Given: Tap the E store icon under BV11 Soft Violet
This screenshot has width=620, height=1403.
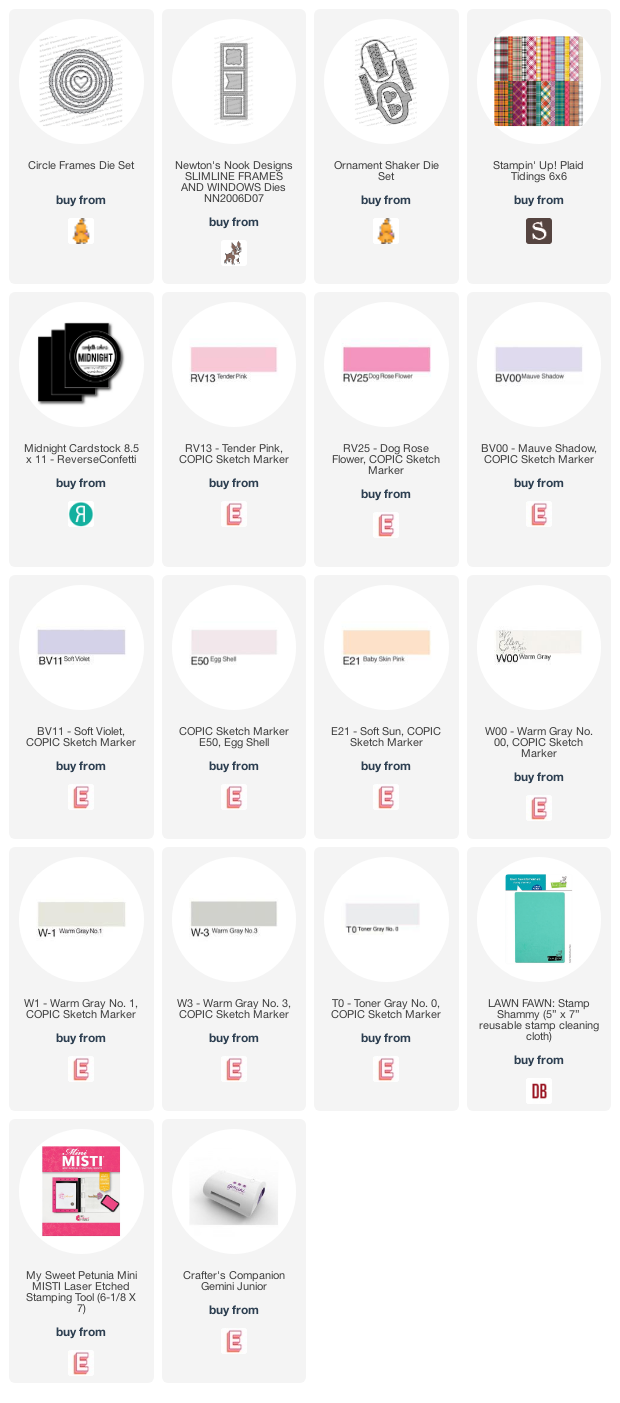Looking at the screenshot, I should [81, 797].
